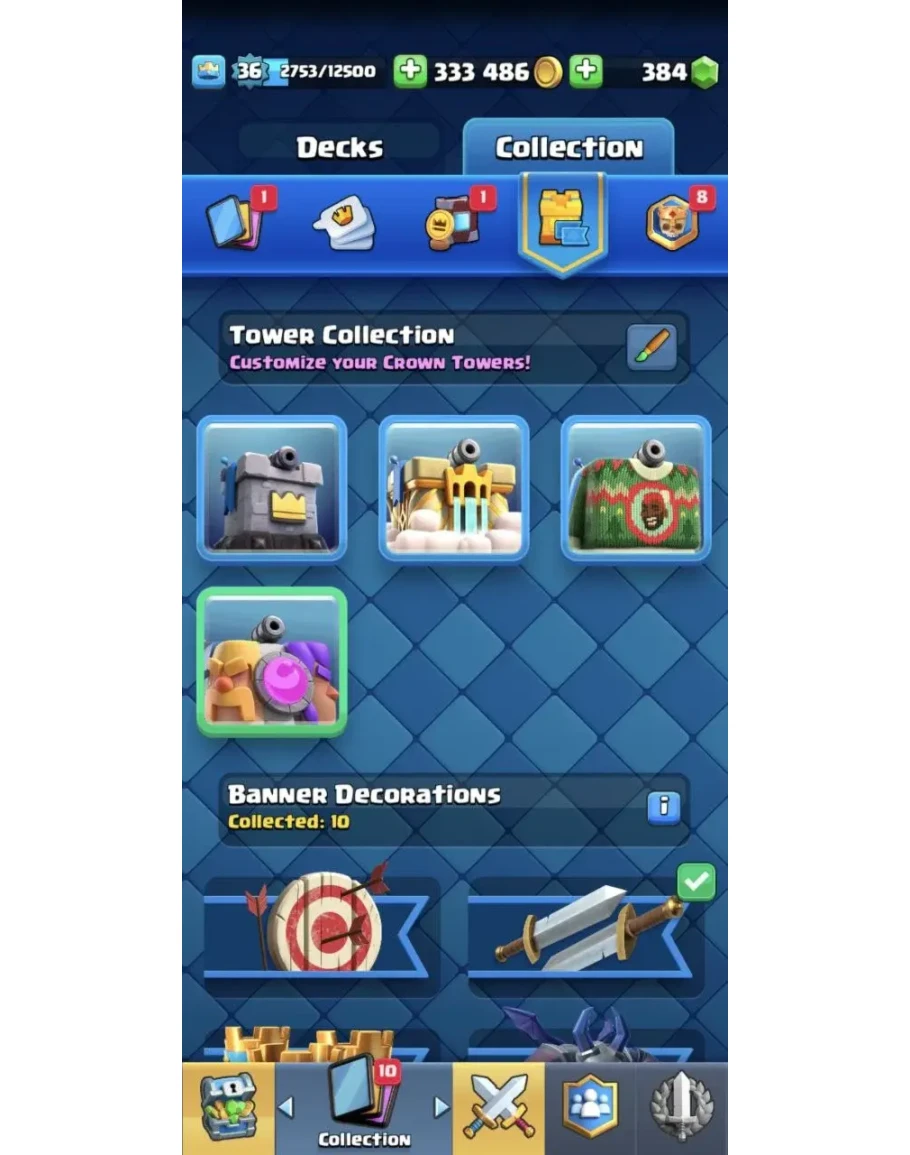This screenshot has width=910, height=1155.
Task: Open the events sword laurel tab
Action: pos(680,1108)
